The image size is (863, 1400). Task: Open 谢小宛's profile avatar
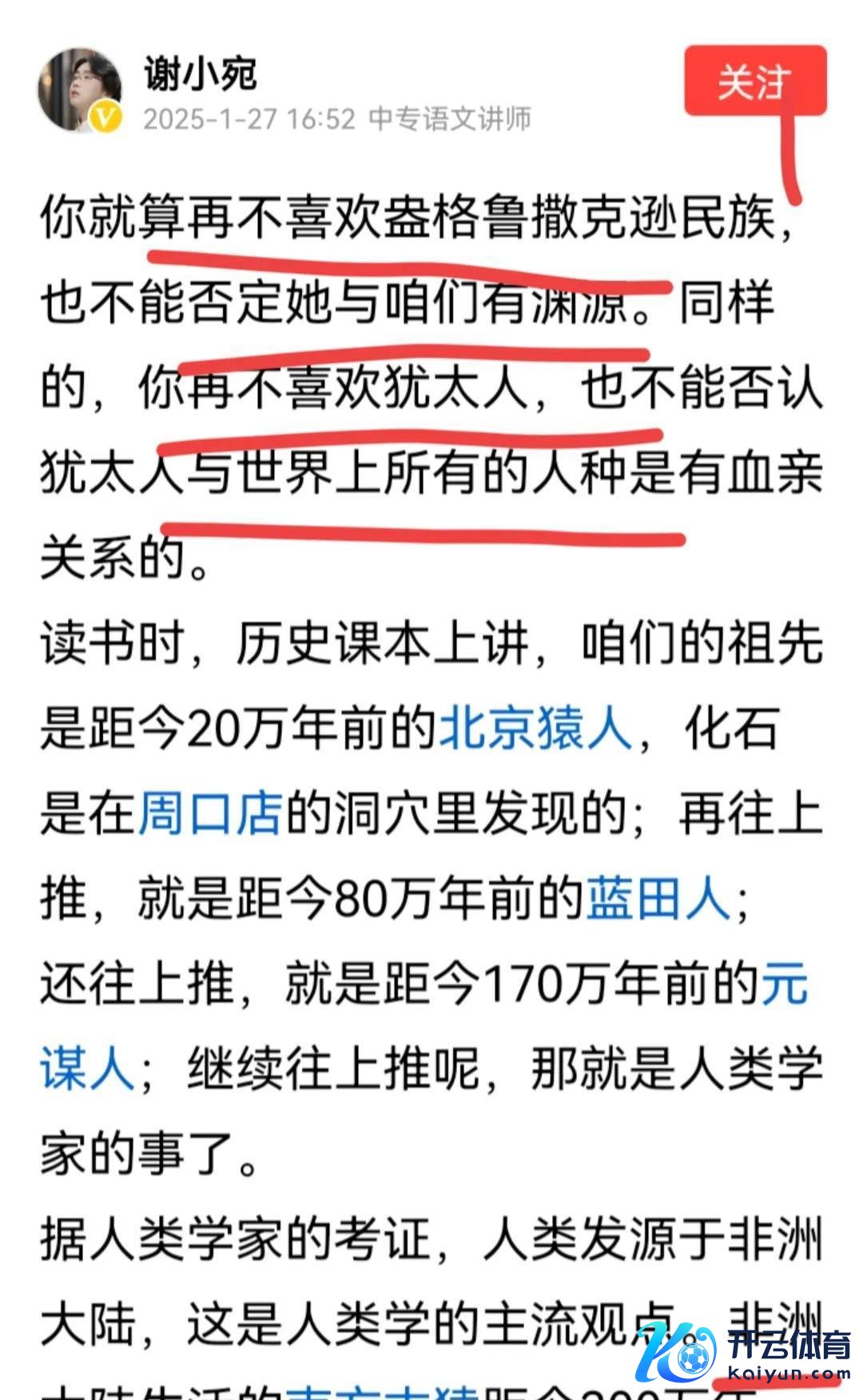coord(79,91)
